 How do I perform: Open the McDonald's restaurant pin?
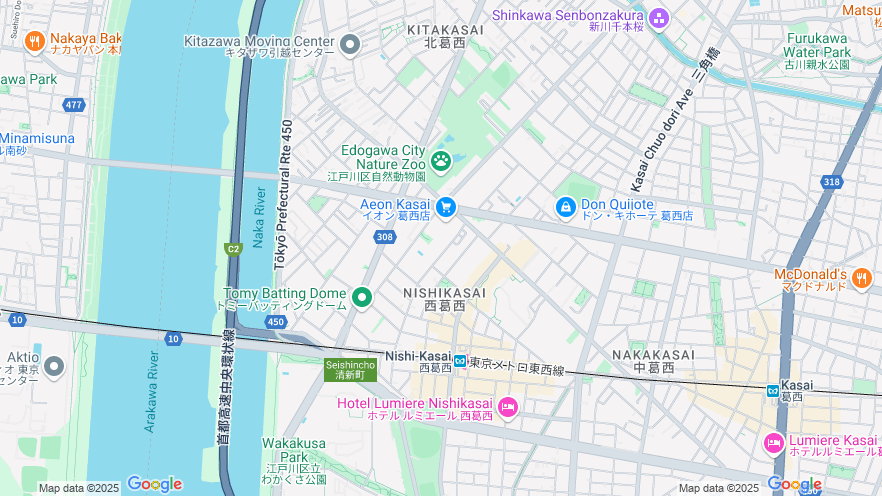click(x=863, y=278)
